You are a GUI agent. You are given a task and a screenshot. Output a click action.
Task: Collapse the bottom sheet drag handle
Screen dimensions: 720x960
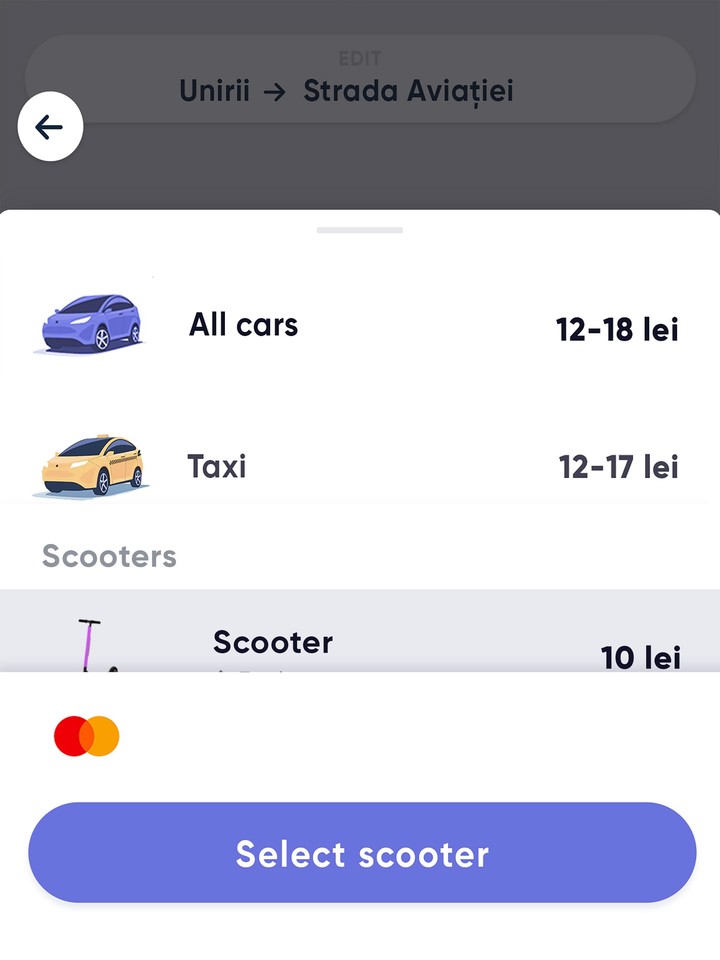click(x=360, y=228)
